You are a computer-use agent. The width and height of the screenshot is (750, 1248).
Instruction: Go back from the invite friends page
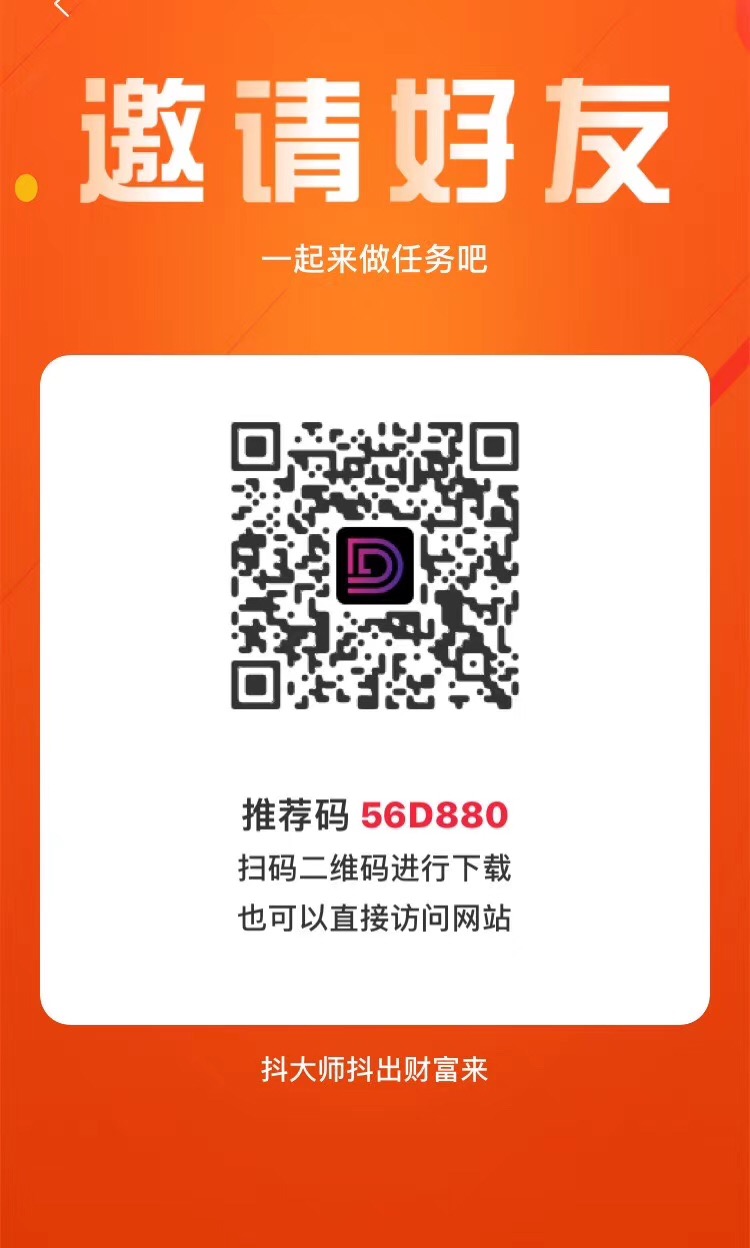point(62,8)
